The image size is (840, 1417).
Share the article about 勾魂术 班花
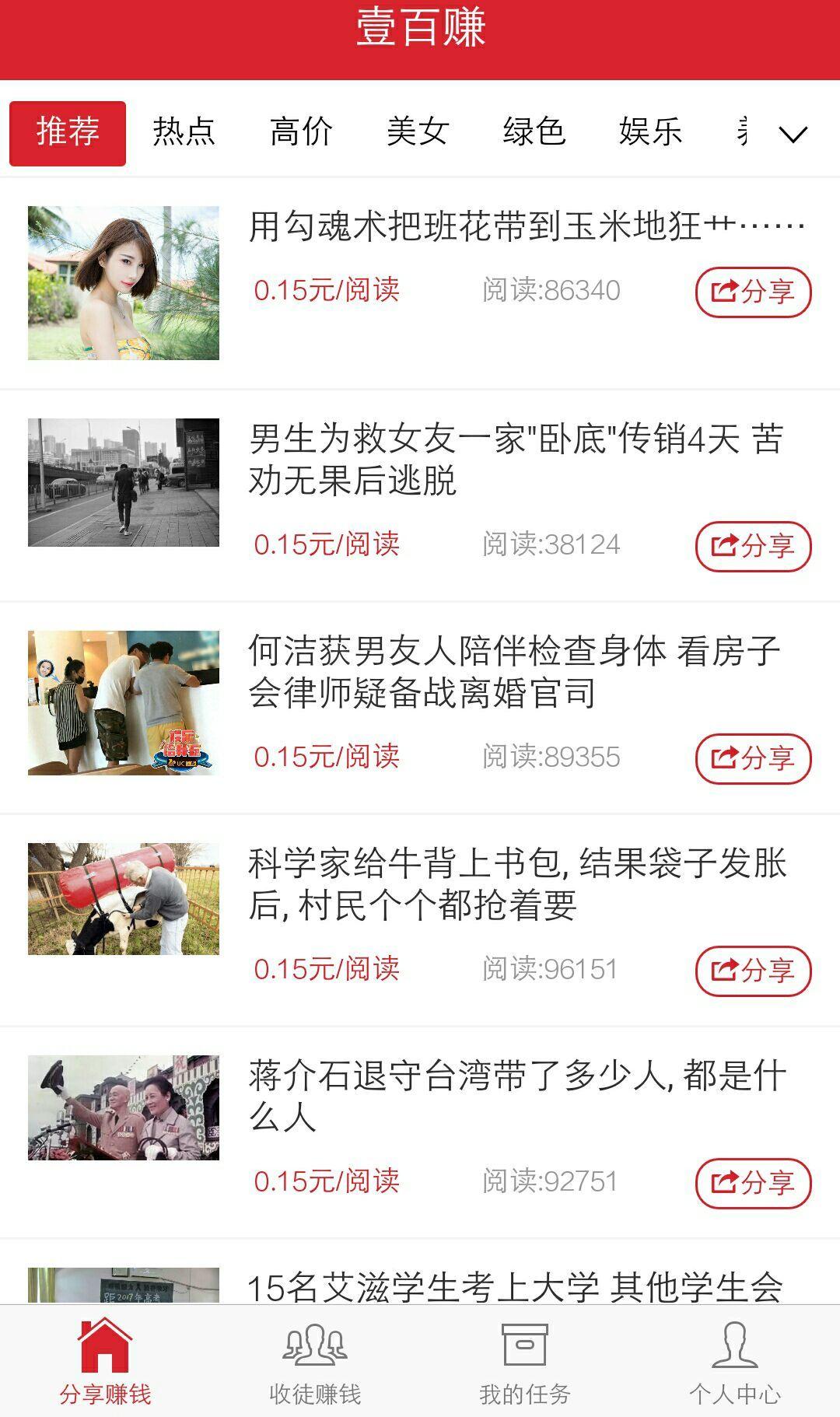[x=753, y=292]
